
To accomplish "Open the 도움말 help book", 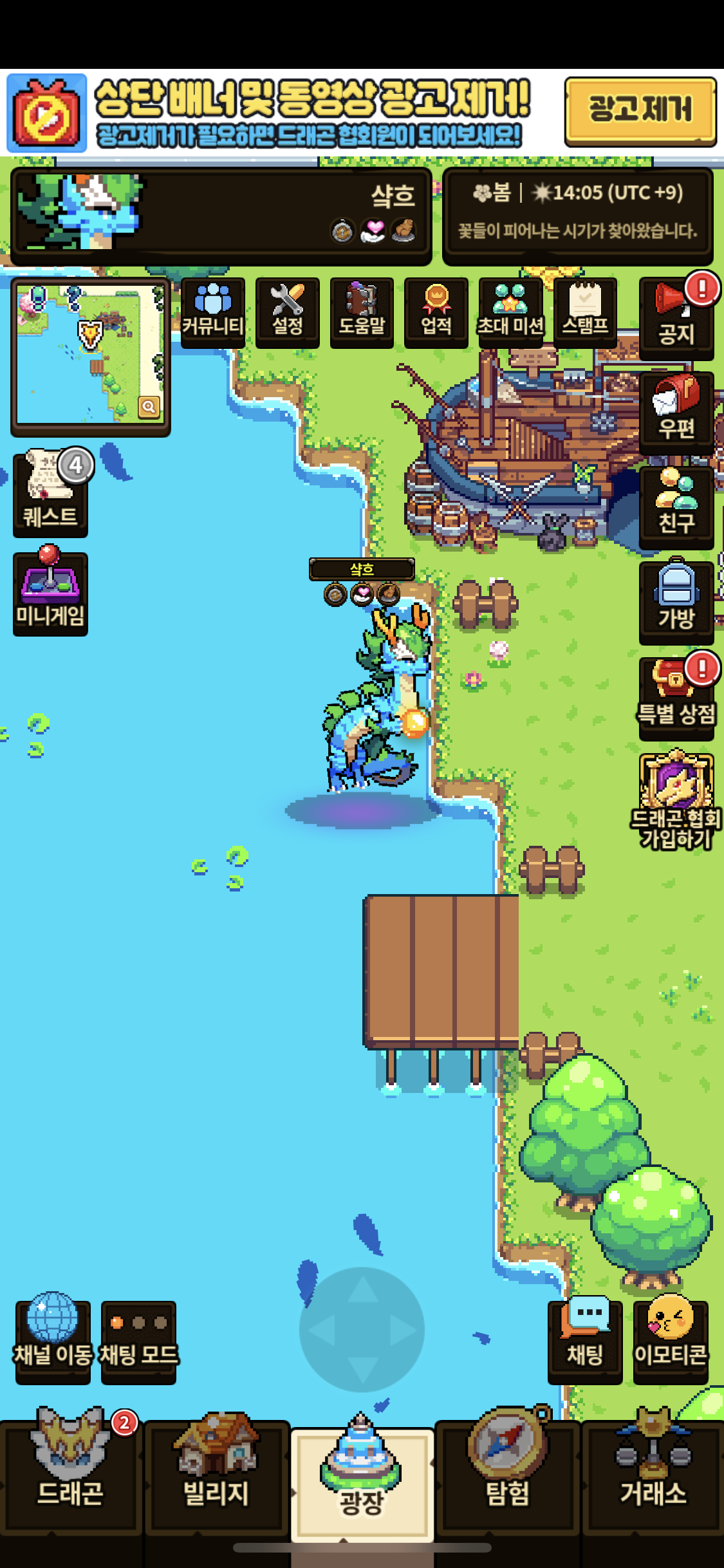I will point(362,312).
